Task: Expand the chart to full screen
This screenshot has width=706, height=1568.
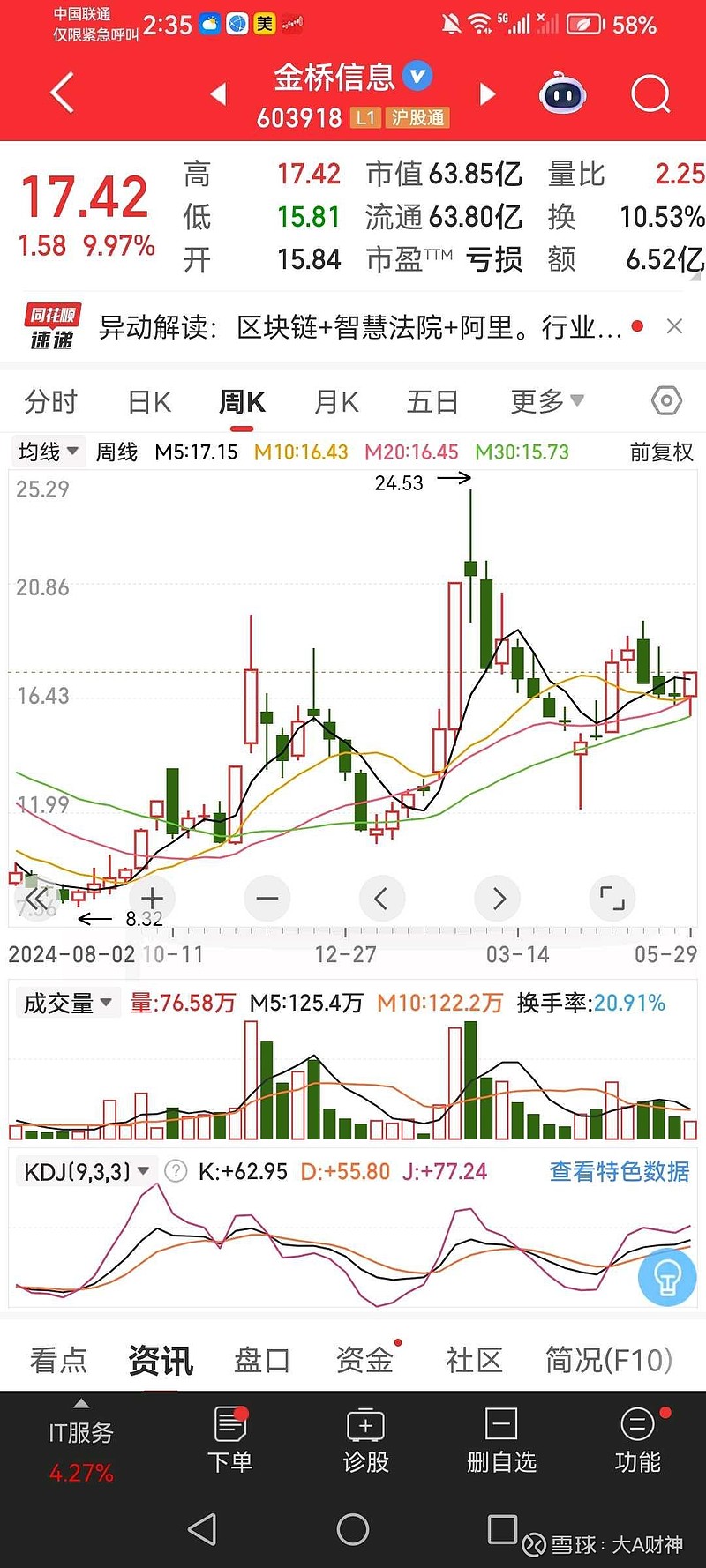Action: point(612,899)
